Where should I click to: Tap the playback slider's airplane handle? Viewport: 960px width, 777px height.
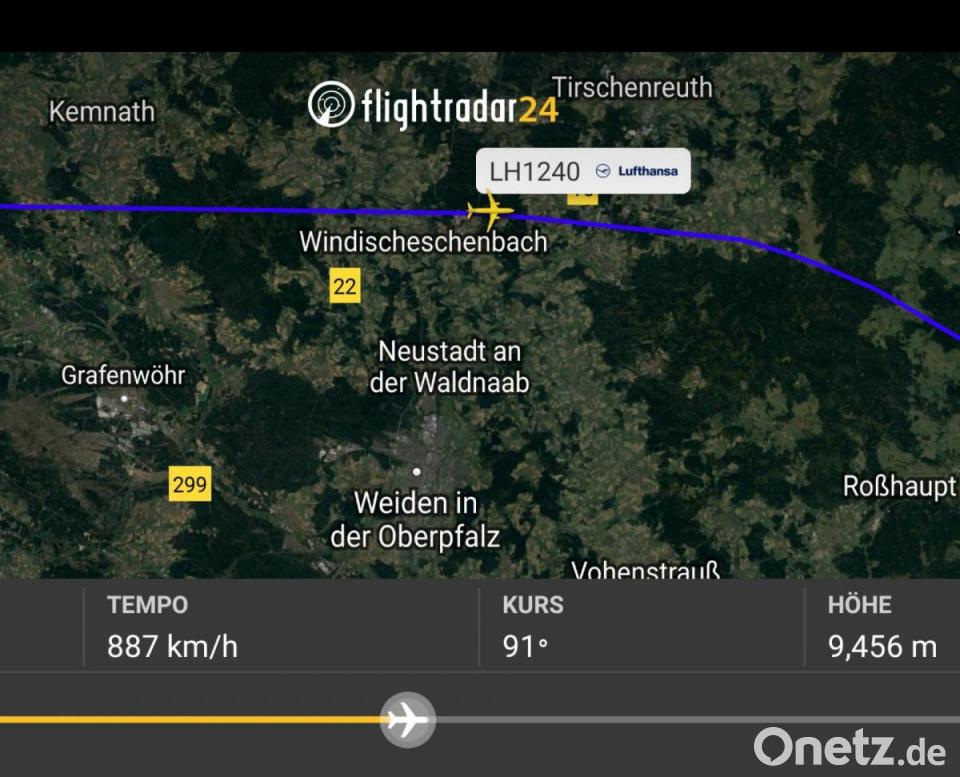pyautogui.click(x=407, y=719)
